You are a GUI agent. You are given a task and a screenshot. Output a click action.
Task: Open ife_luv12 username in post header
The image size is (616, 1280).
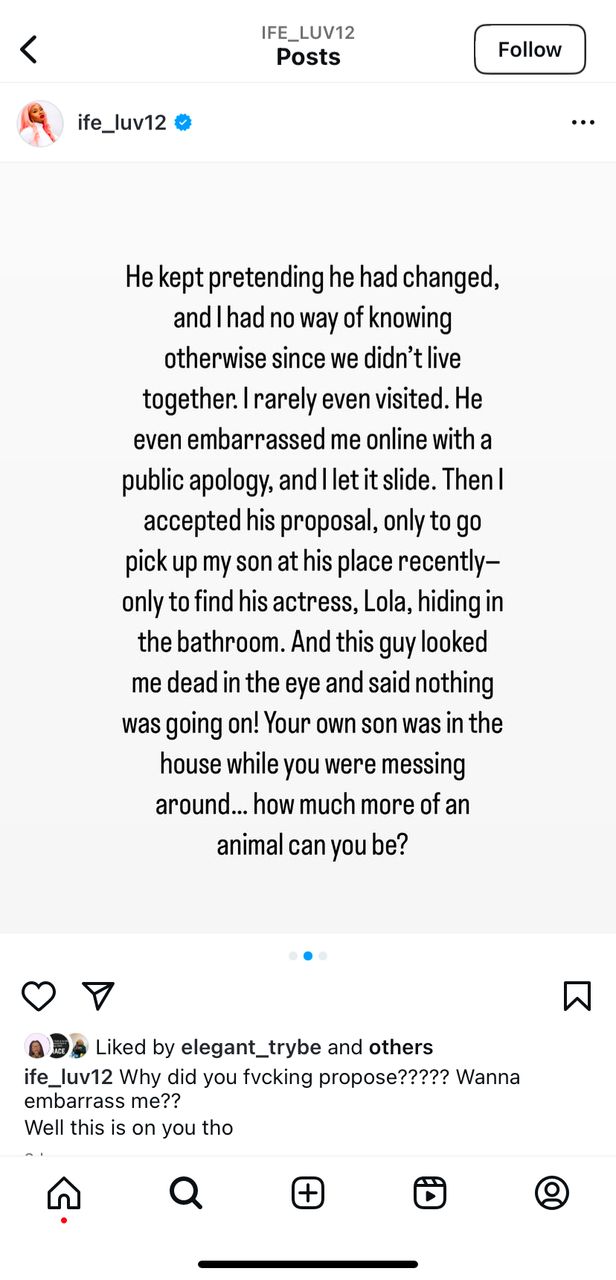(x=122, y=123)
